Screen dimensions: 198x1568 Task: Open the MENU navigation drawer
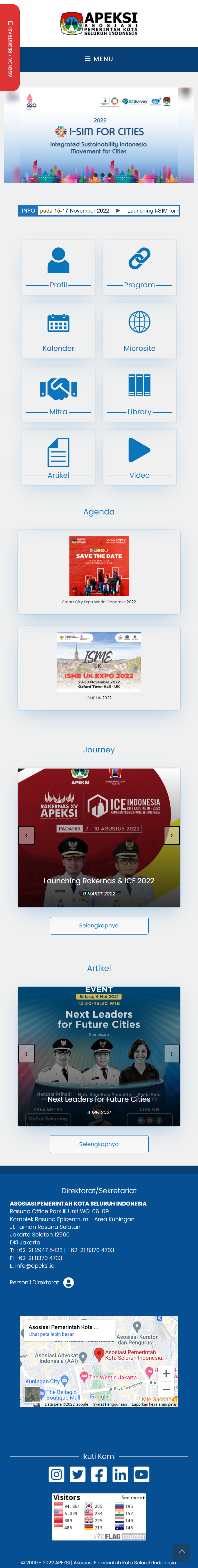pos(99,59)
